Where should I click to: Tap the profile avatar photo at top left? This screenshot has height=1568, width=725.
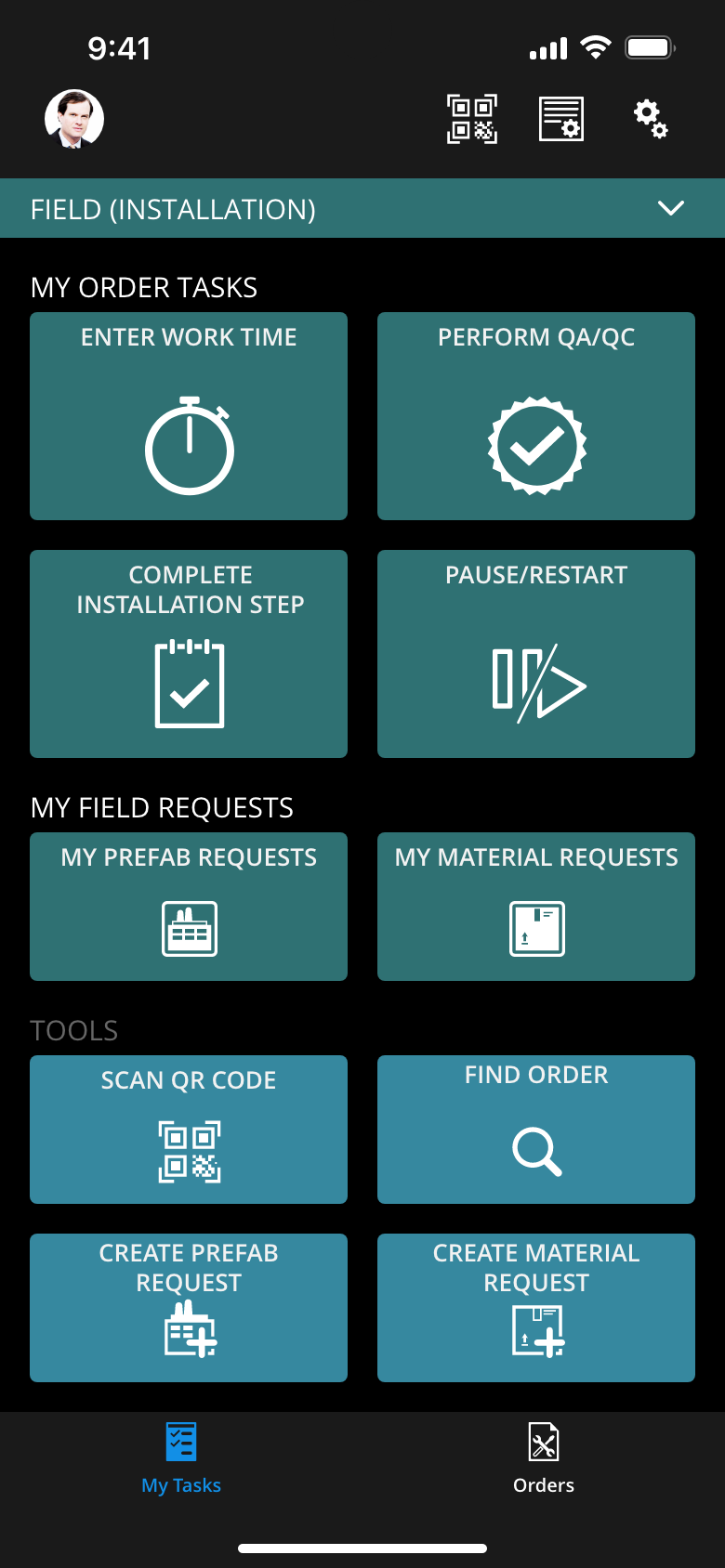pos(74,118)
